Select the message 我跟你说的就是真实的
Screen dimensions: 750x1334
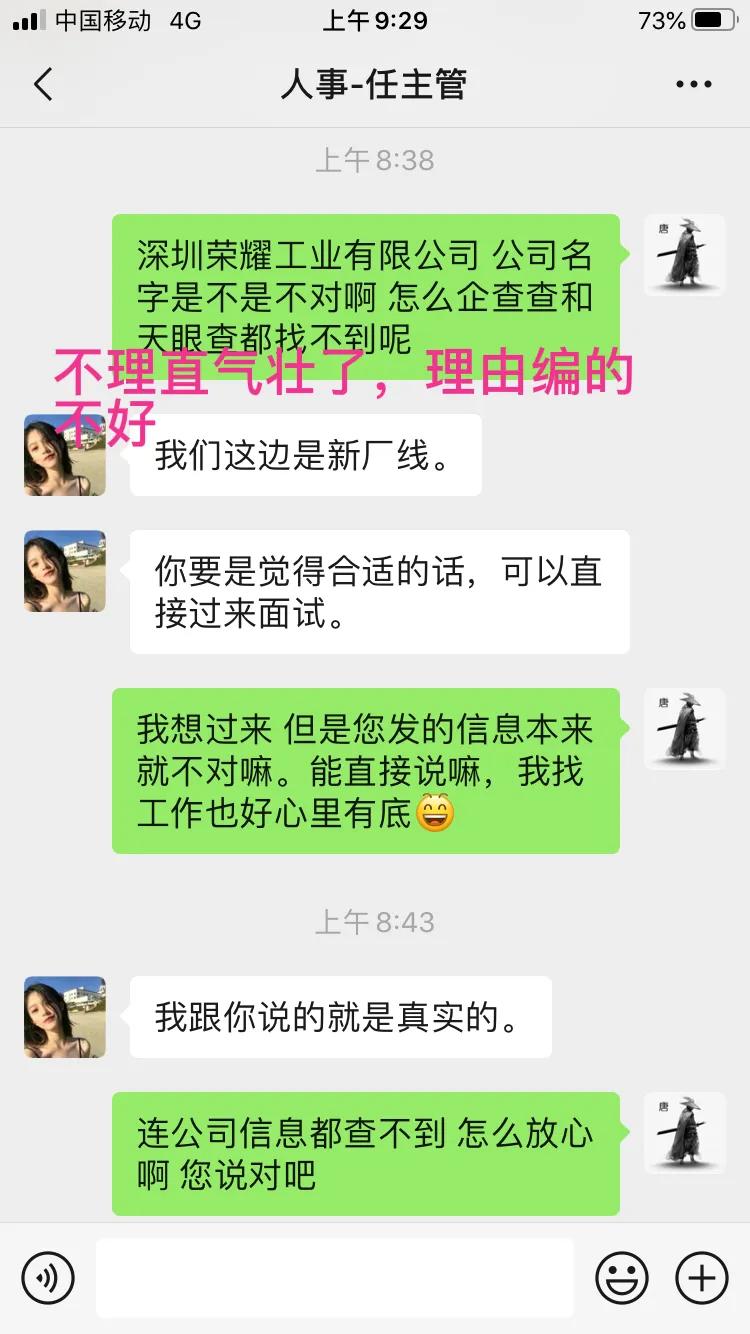[x=339, y=1017]
